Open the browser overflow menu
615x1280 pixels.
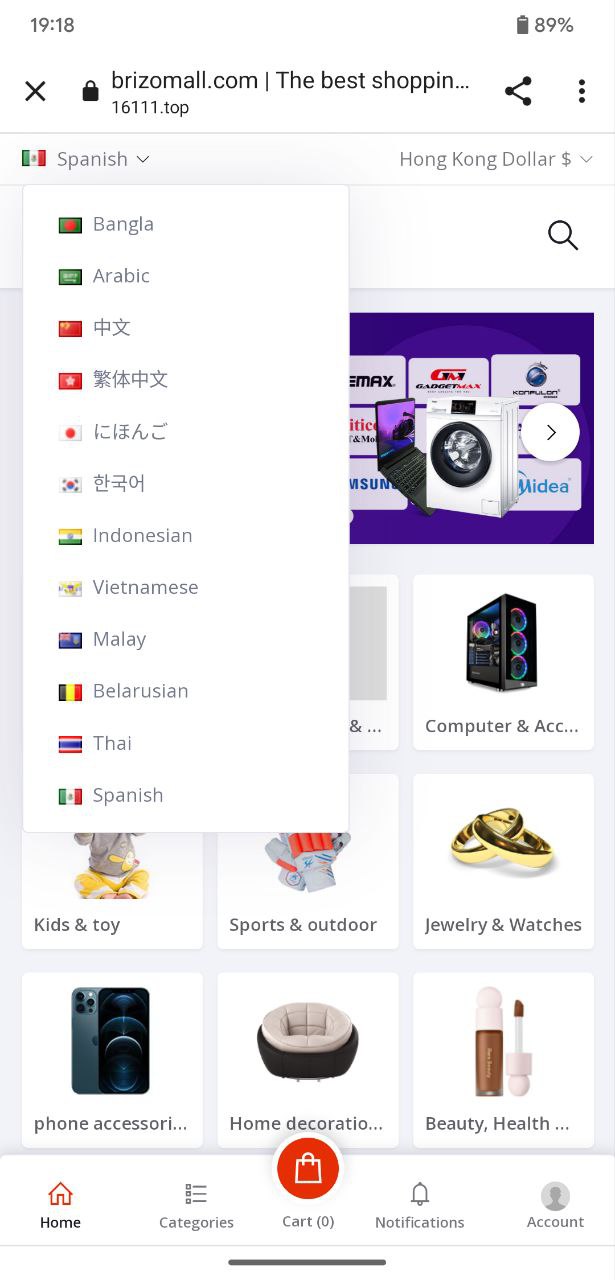(x=581, y=92)
